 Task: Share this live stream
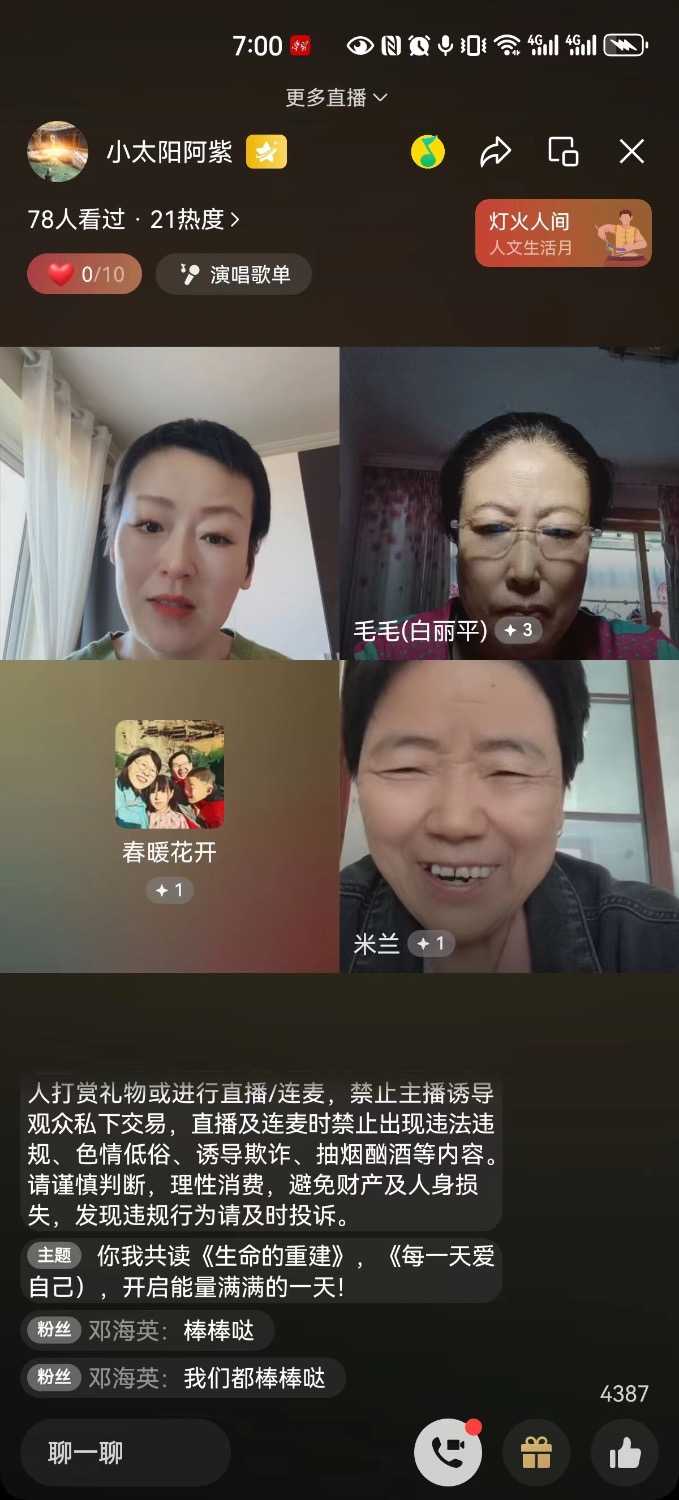(495, 152)
